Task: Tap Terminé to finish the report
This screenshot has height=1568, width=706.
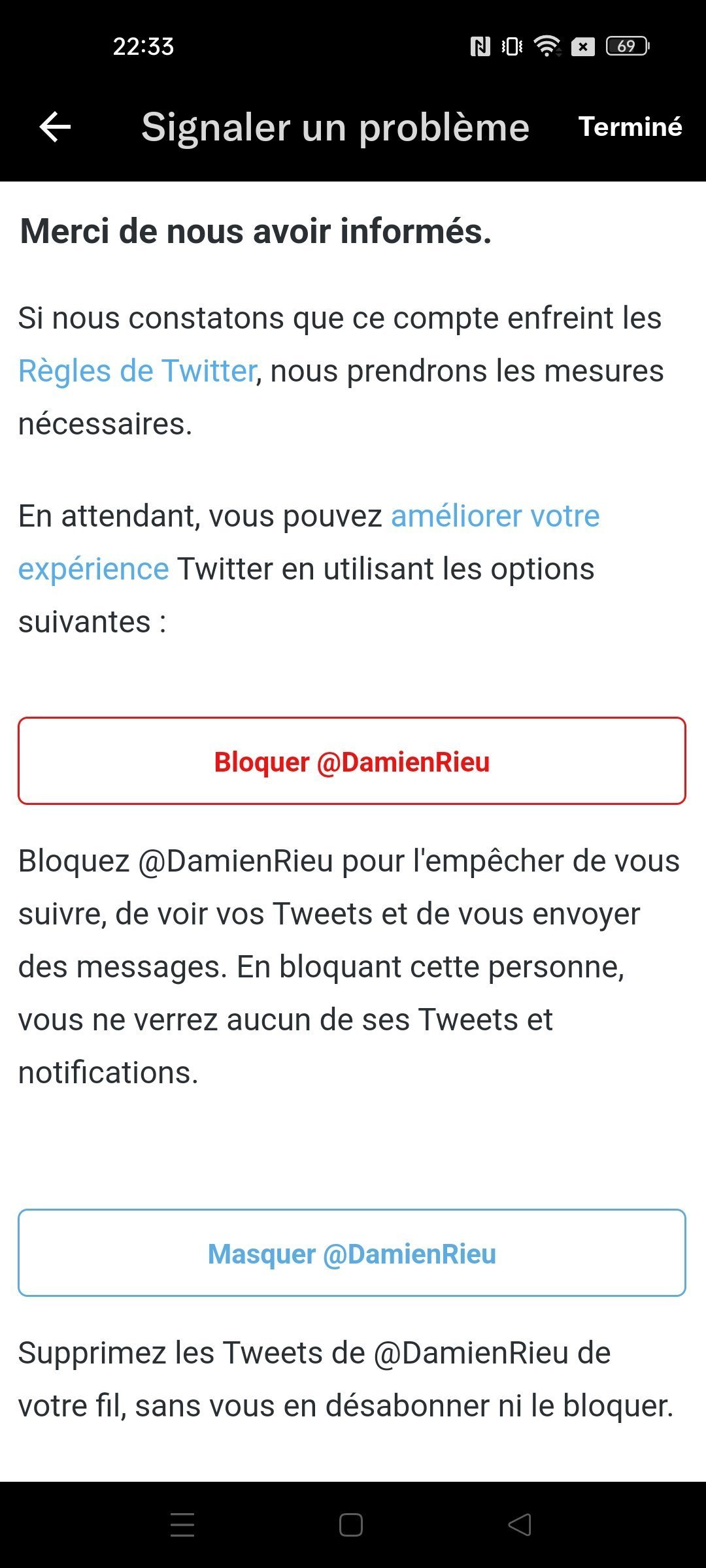Action: 630,127
